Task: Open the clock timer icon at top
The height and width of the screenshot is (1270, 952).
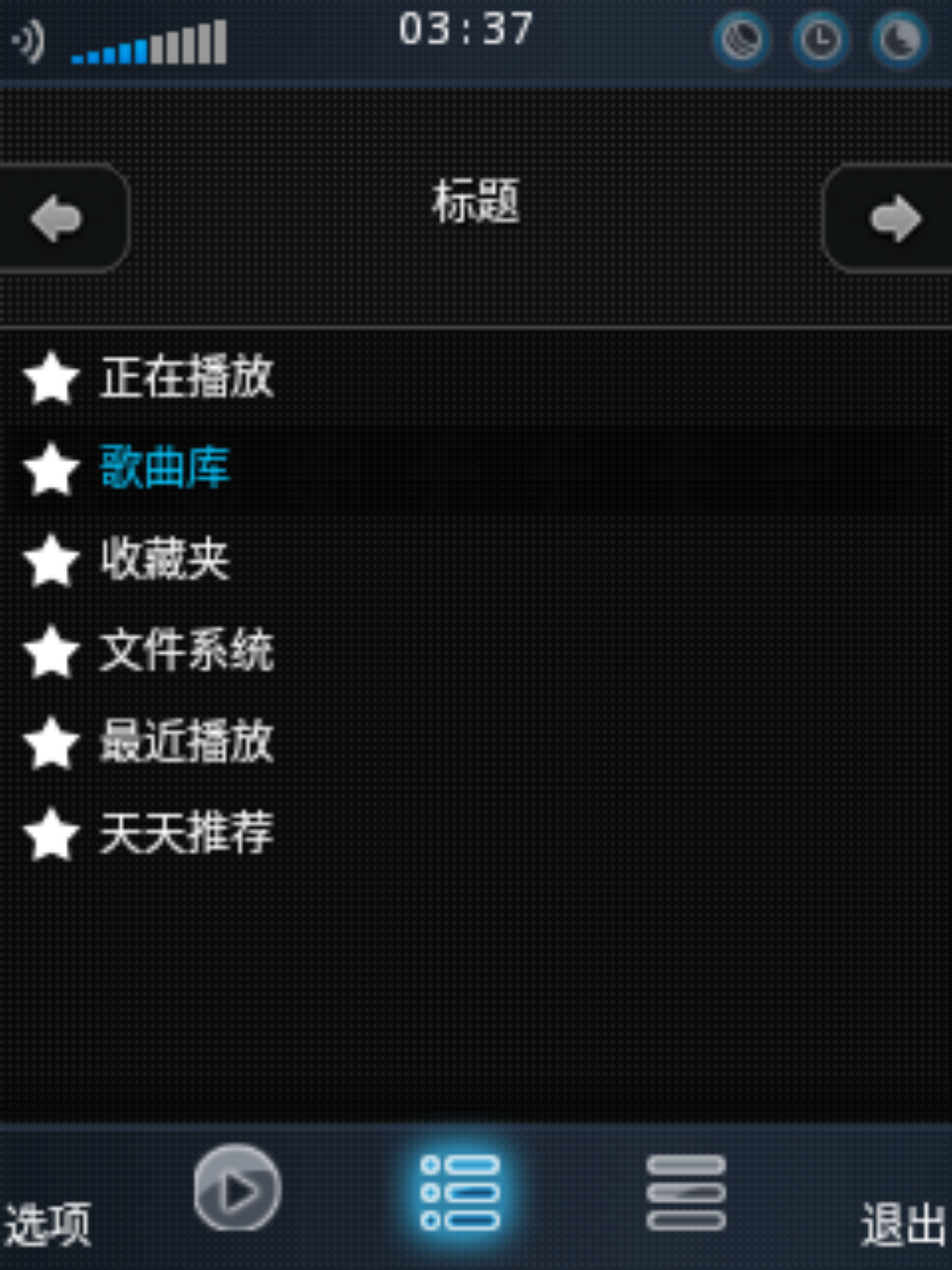Action: 821,40
